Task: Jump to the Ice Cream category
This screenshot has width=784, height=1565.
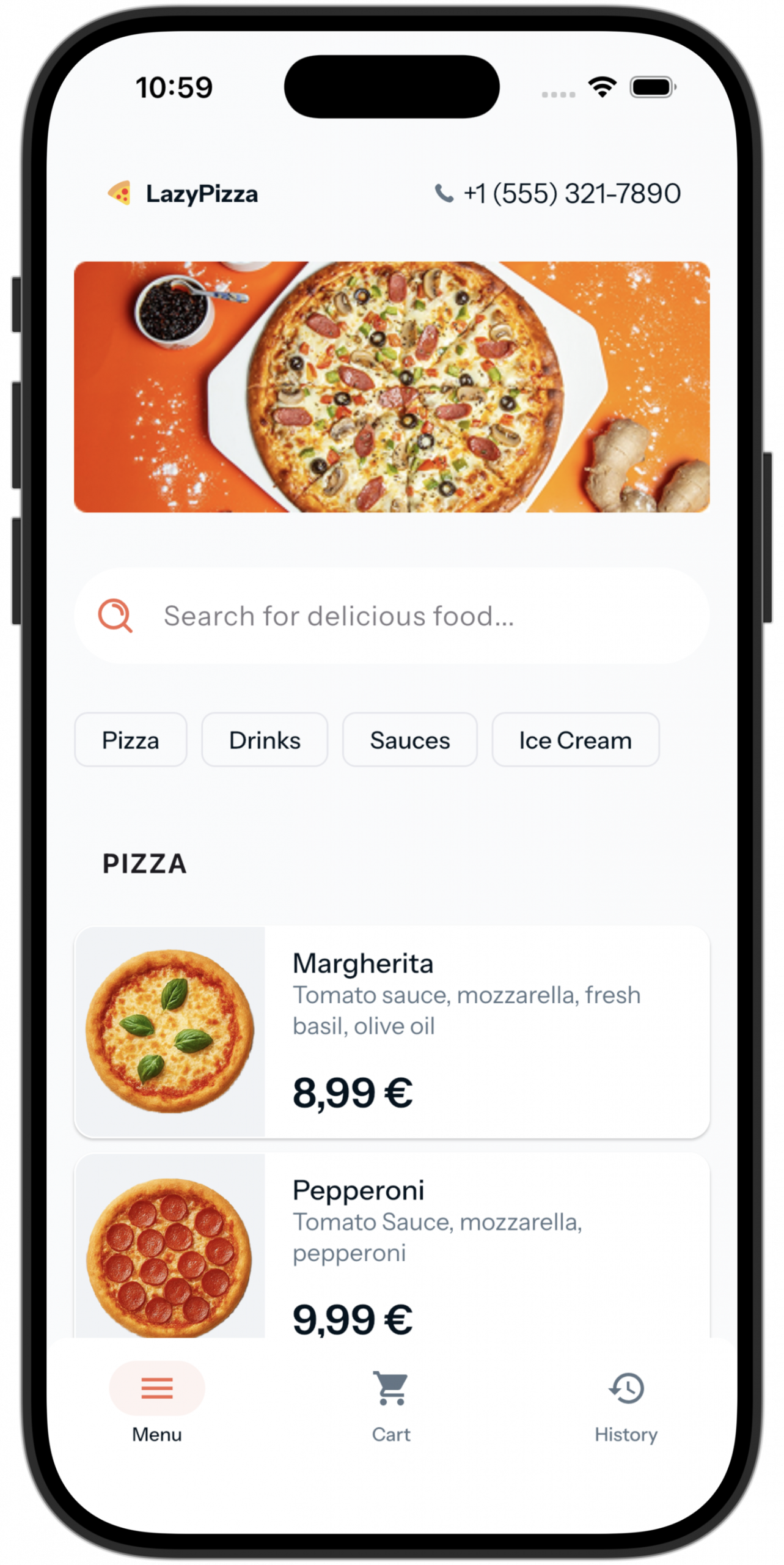Action: pos(575,740)
